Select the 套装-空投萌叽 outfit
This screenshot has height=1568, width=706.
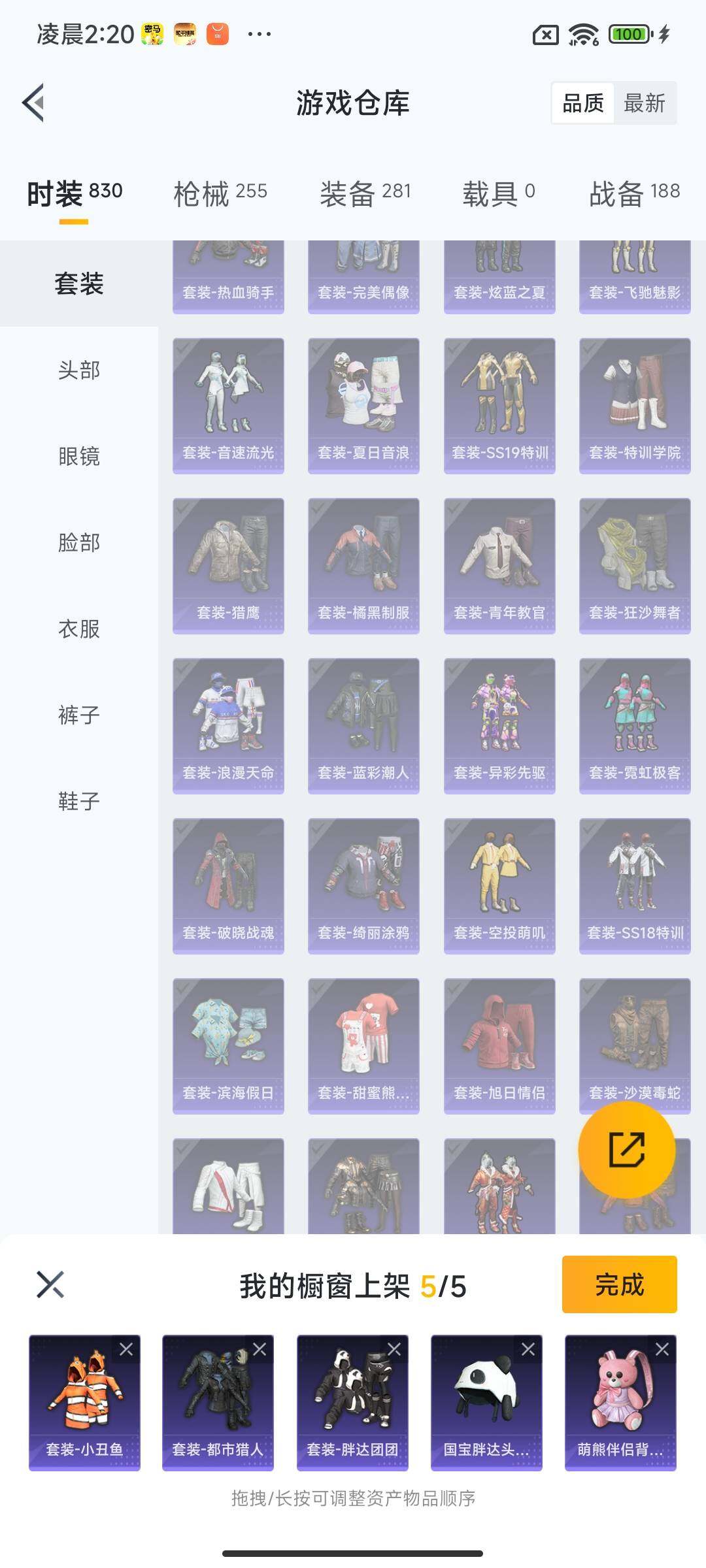(499, 886)
